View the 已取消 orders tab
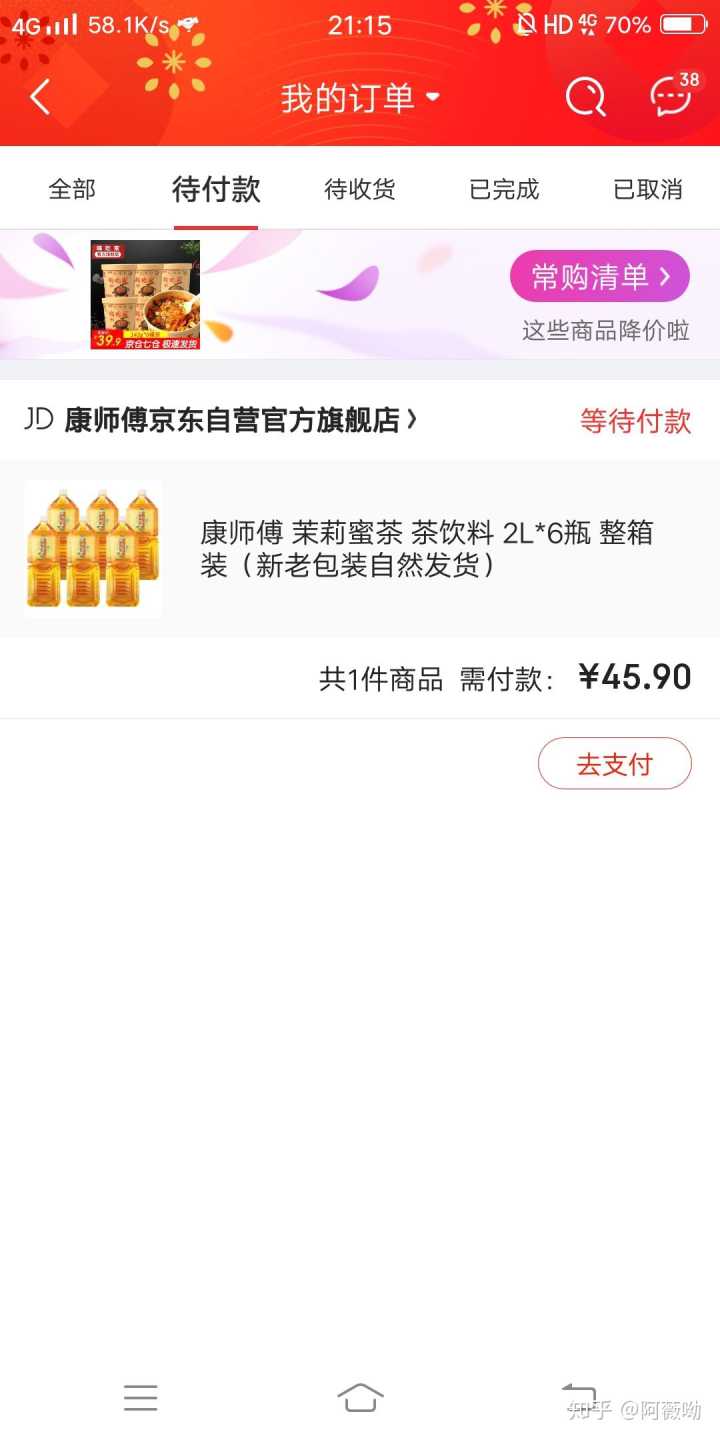 (648, 189)
